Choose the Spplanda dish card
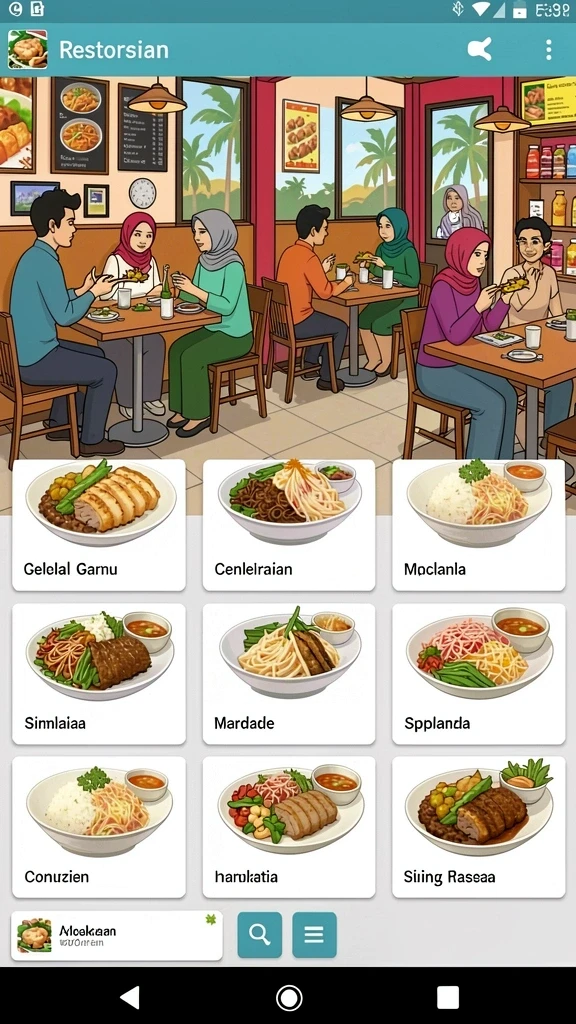The height and width of the screenshot is (1024, 576). point(479,674)
